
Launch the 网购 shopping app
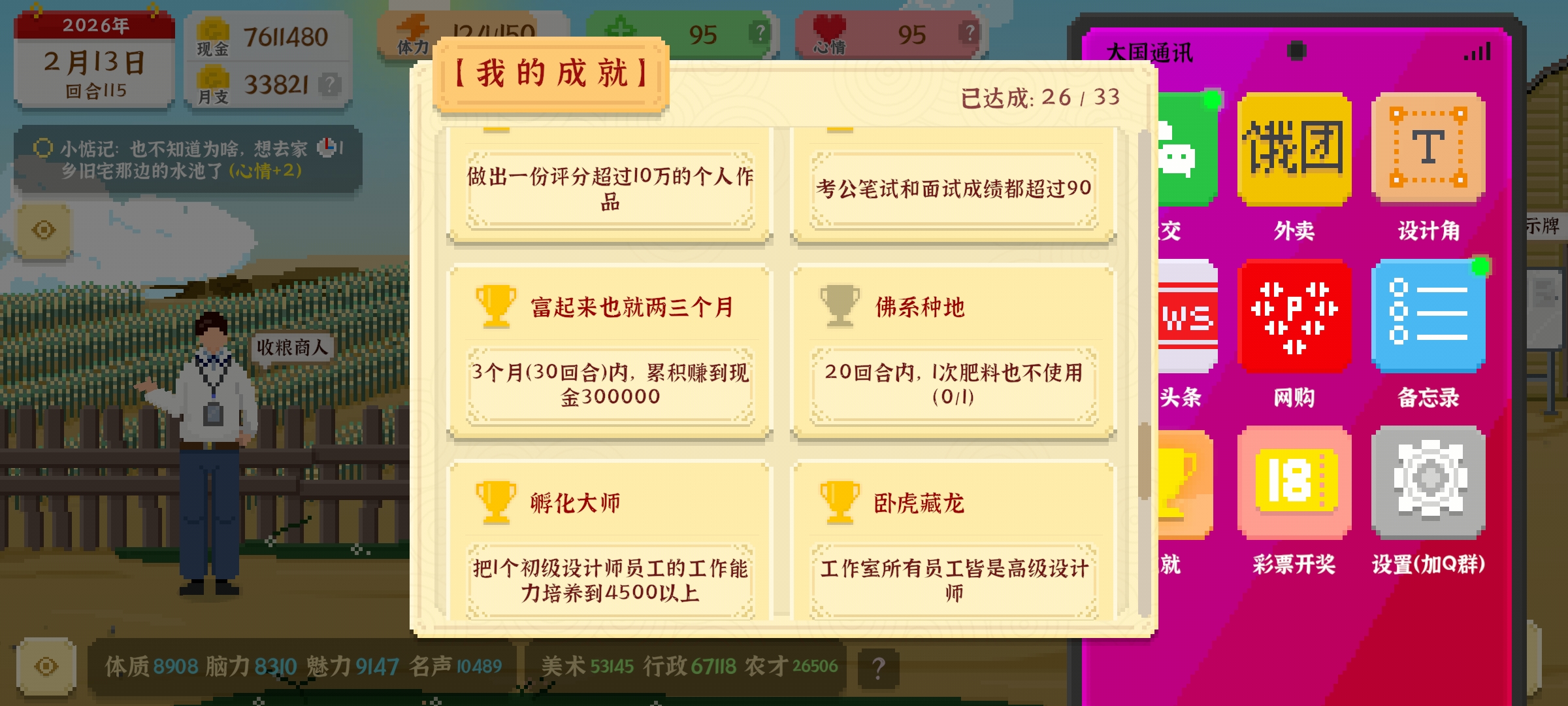(x=1294, y=317)
